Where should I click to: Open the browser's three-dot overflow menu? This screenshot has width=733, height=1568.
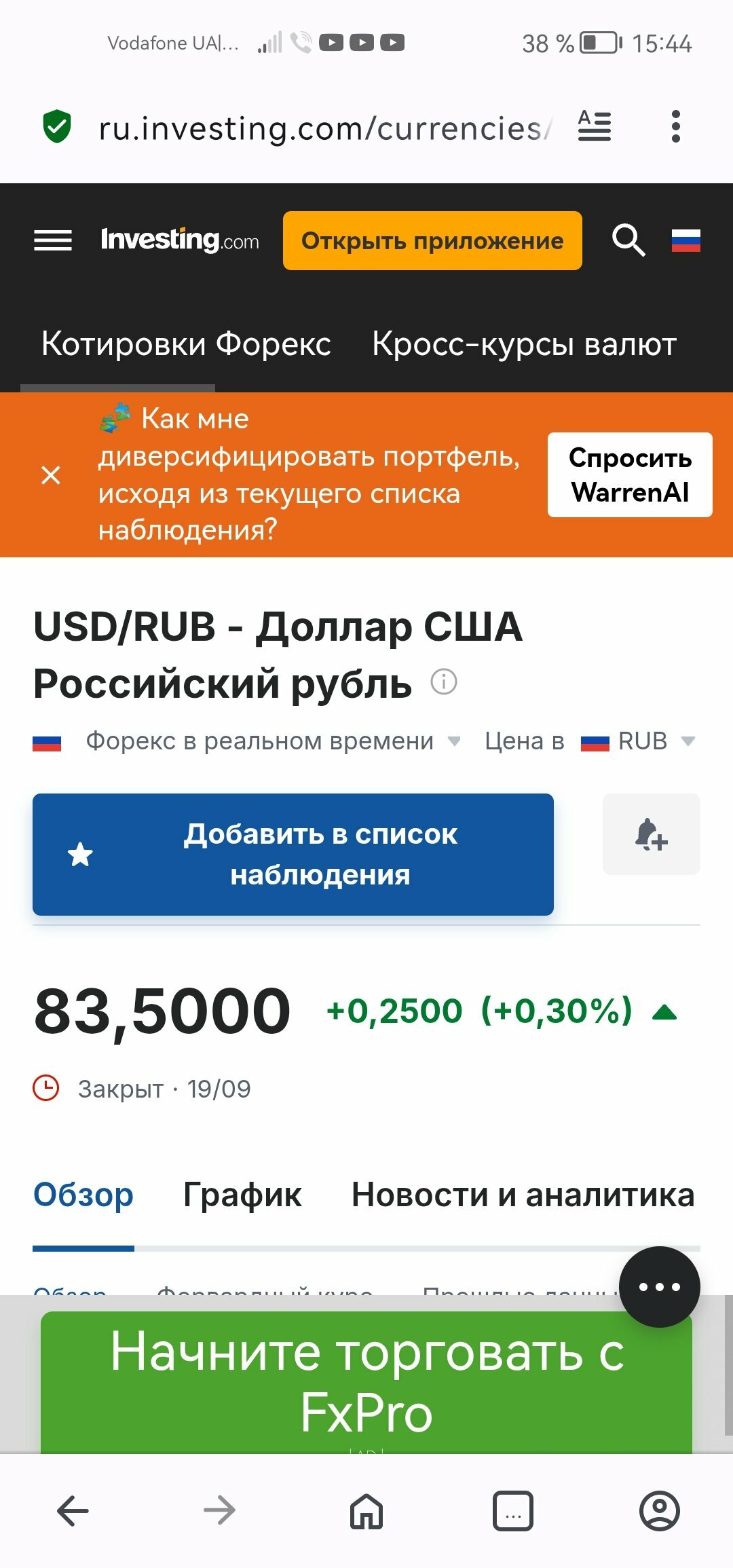coord(675,126)
